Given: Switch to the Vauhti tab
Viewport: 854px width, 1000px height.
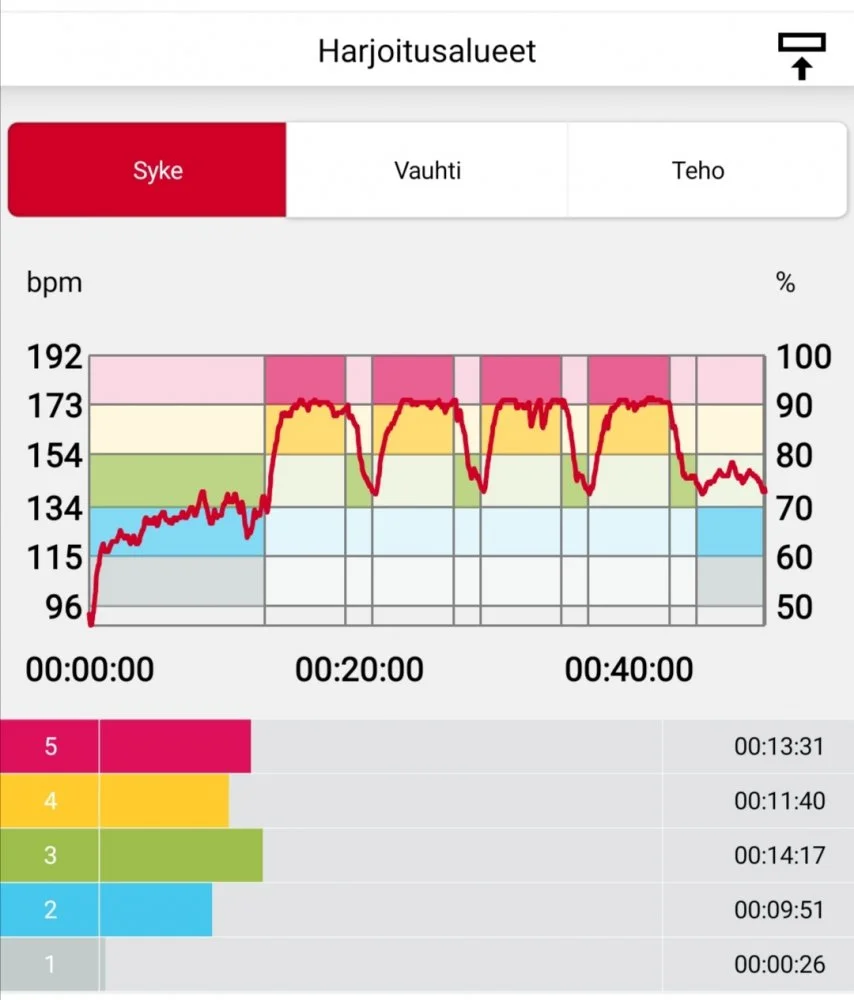Looking at the screenshot, I should coord(427,170).
